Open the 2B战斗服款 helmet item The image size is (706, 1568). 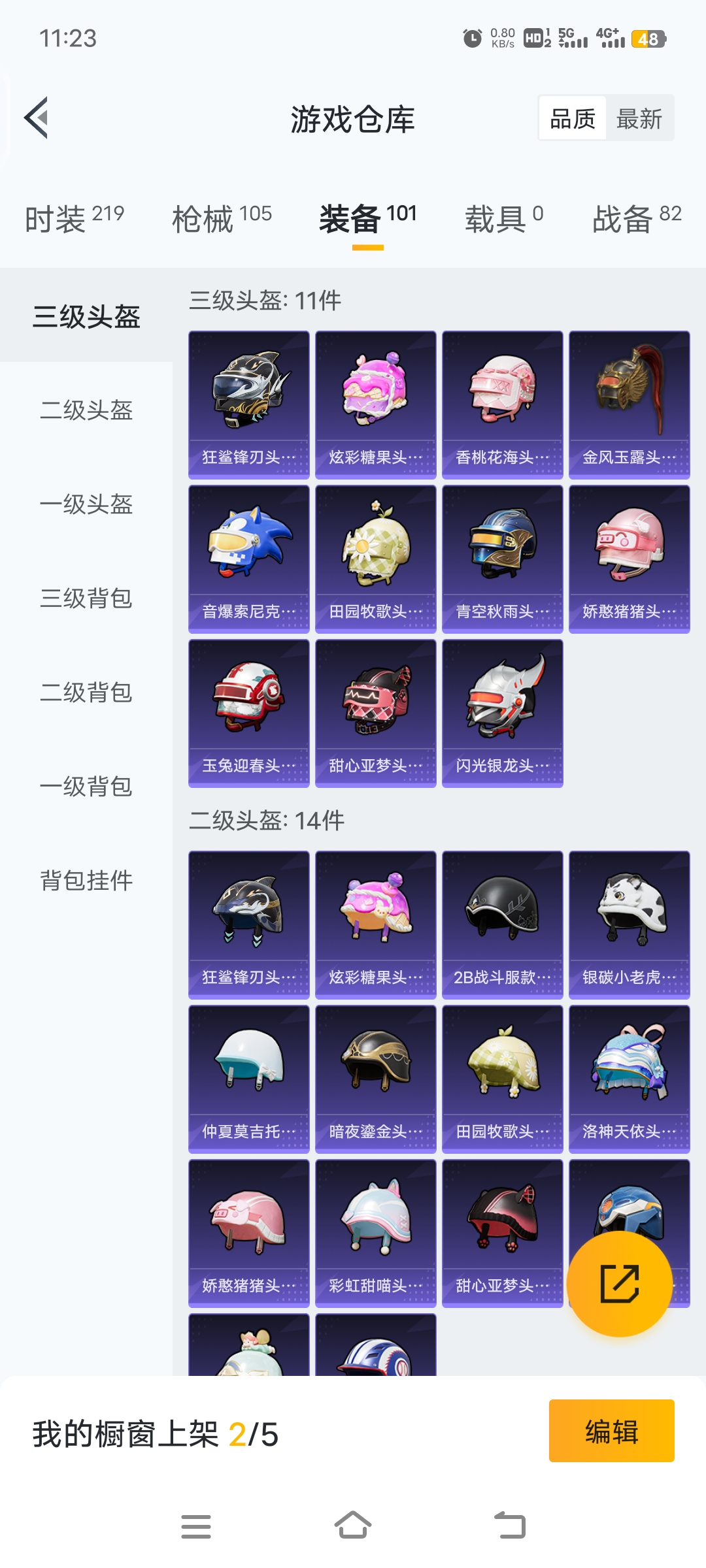[503, 925]
